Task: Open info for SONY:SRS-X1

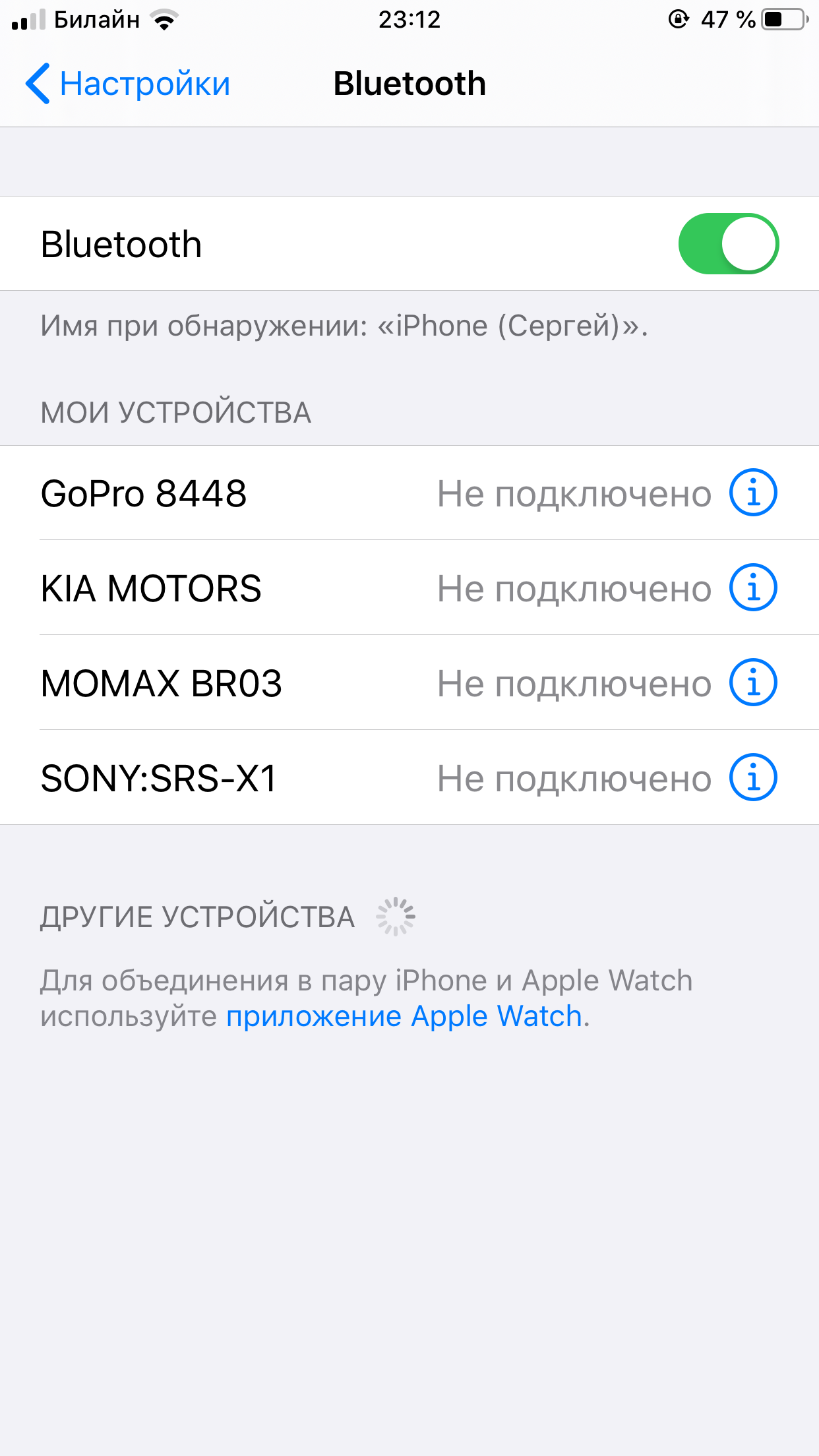Action: (753, 777)
